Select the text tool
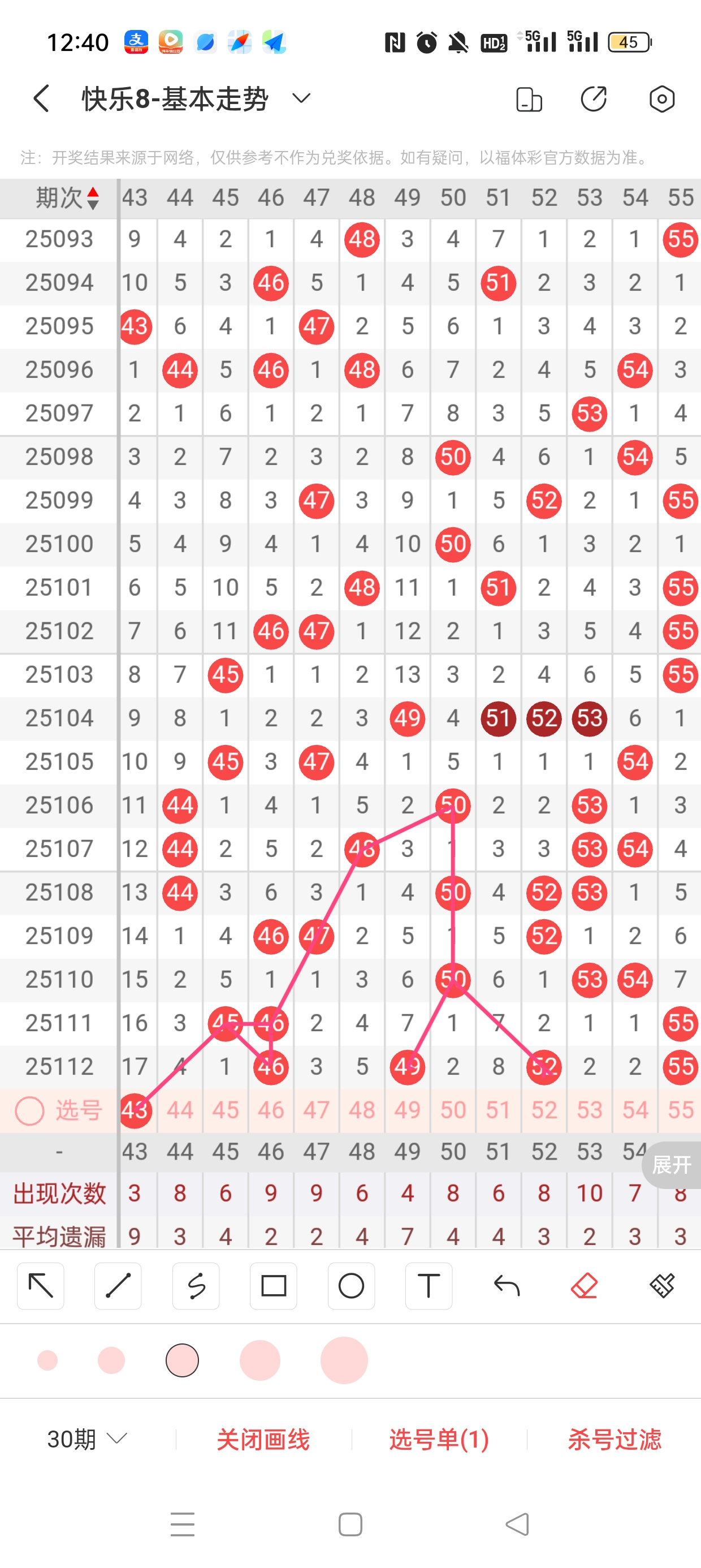The height and width of the screenshot is (1568, 701). coord(429,1286)
